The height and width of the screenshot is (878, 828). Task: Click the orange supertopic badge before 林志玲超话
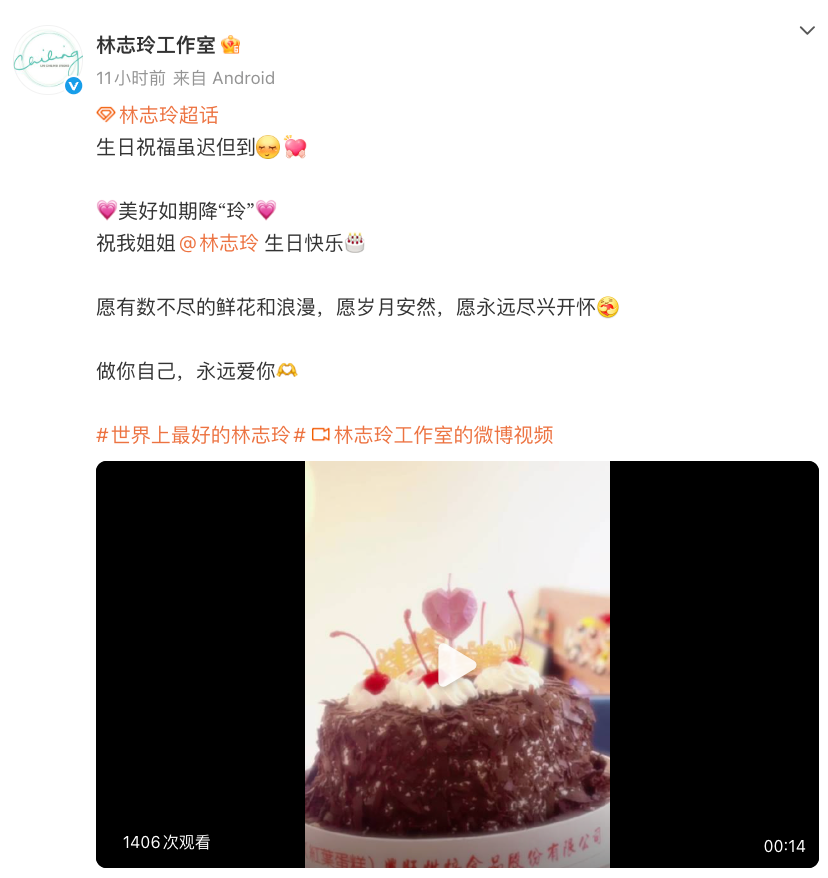106,114
